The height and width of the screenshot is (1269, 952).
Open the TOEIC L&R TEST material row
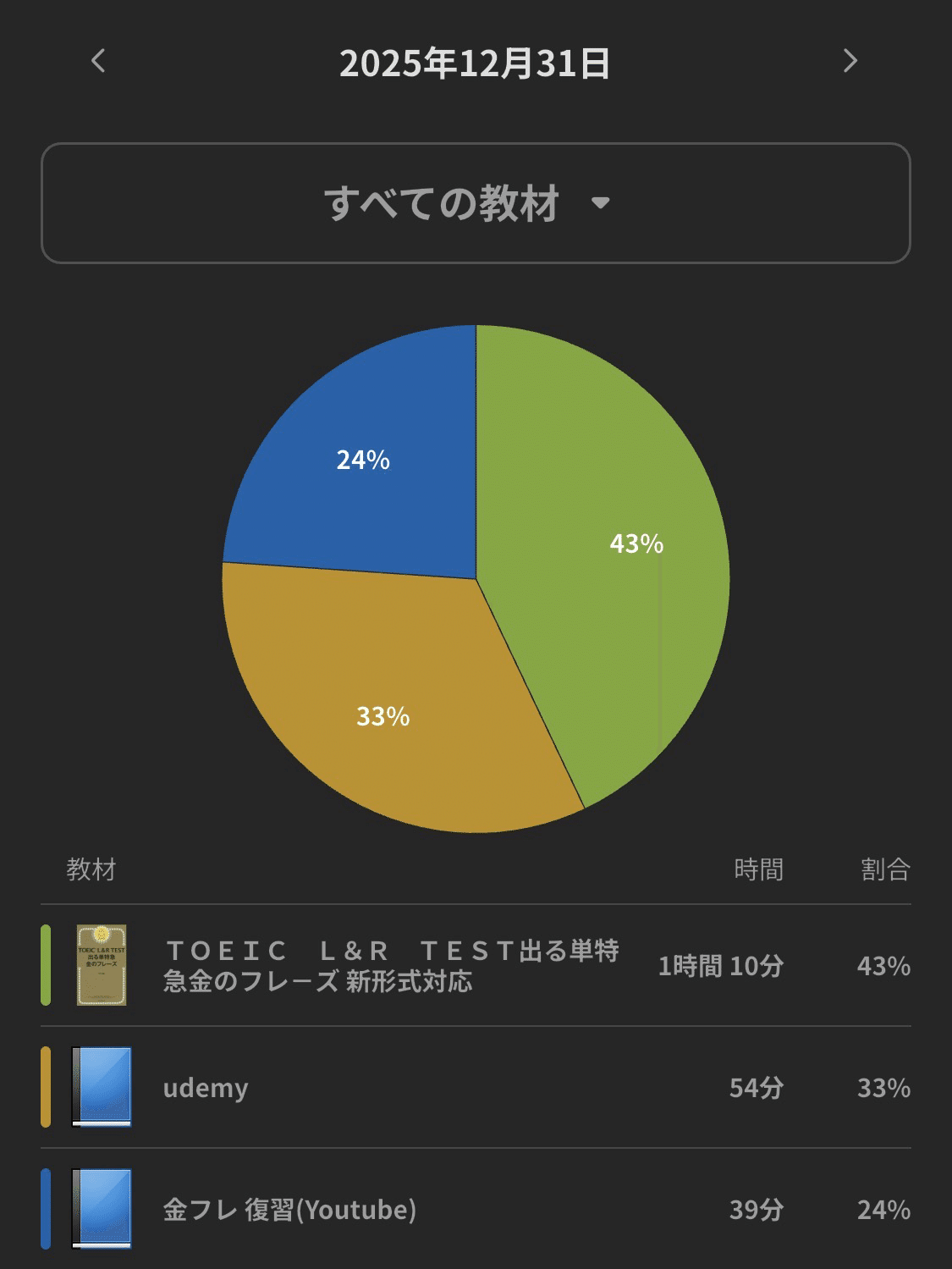tap(392, 966)
